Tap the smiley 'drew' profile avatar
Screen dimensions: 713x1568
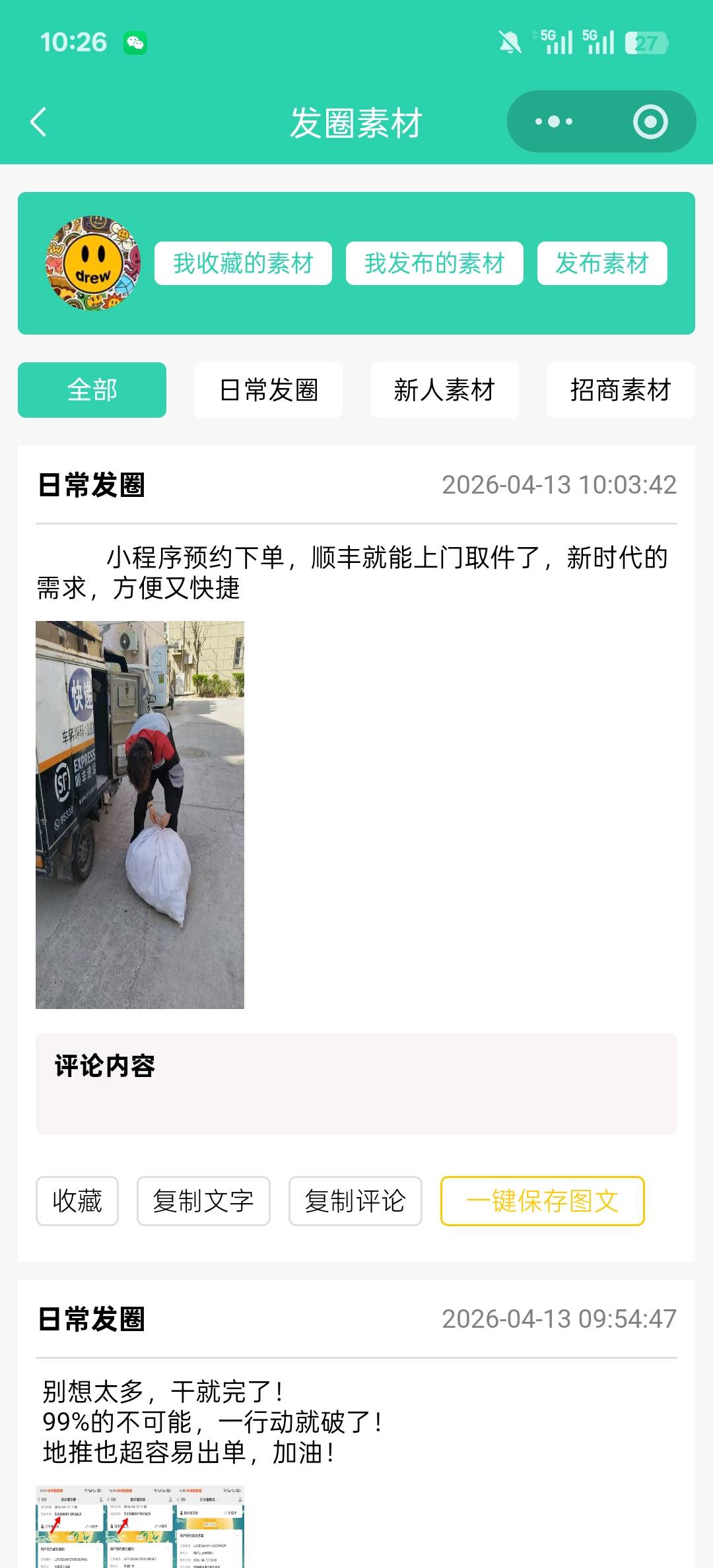92,263
